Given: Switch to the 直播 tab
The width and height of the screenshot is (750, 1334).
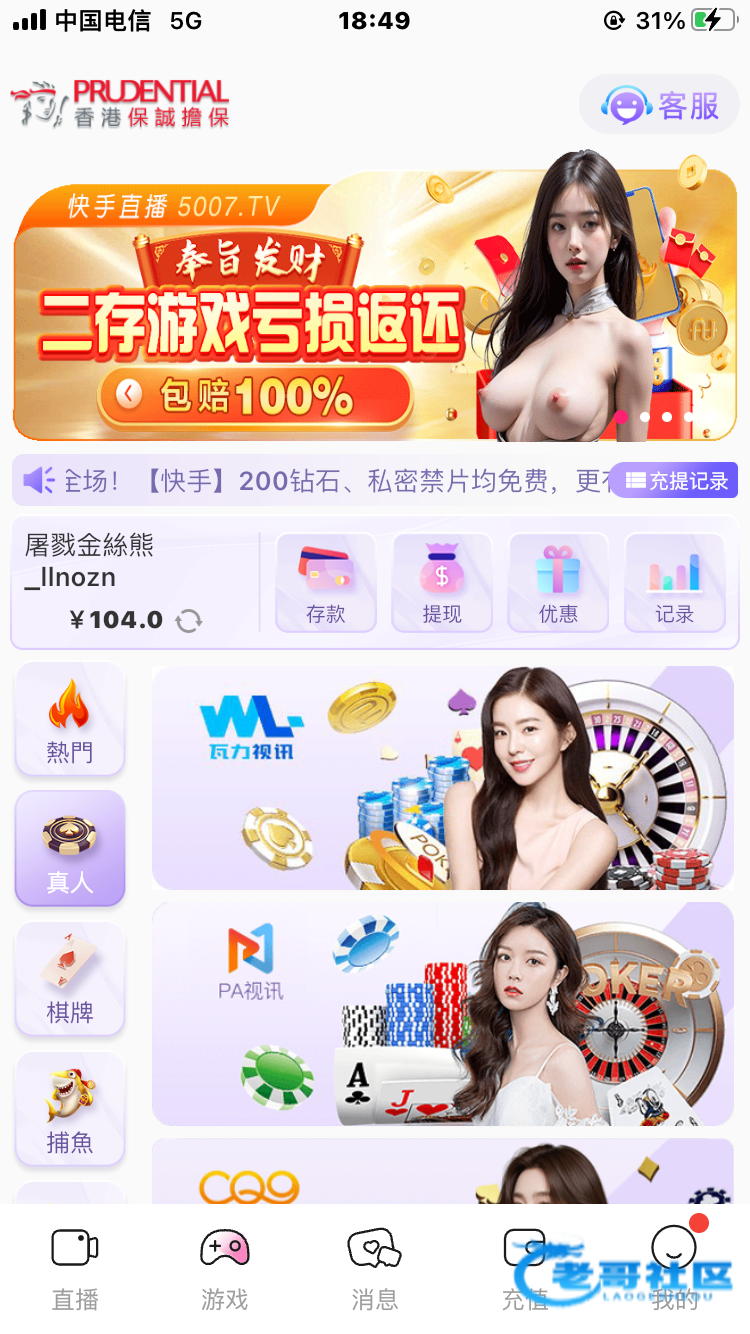Looking at the screenshot, I should [x=75, y=1270].
